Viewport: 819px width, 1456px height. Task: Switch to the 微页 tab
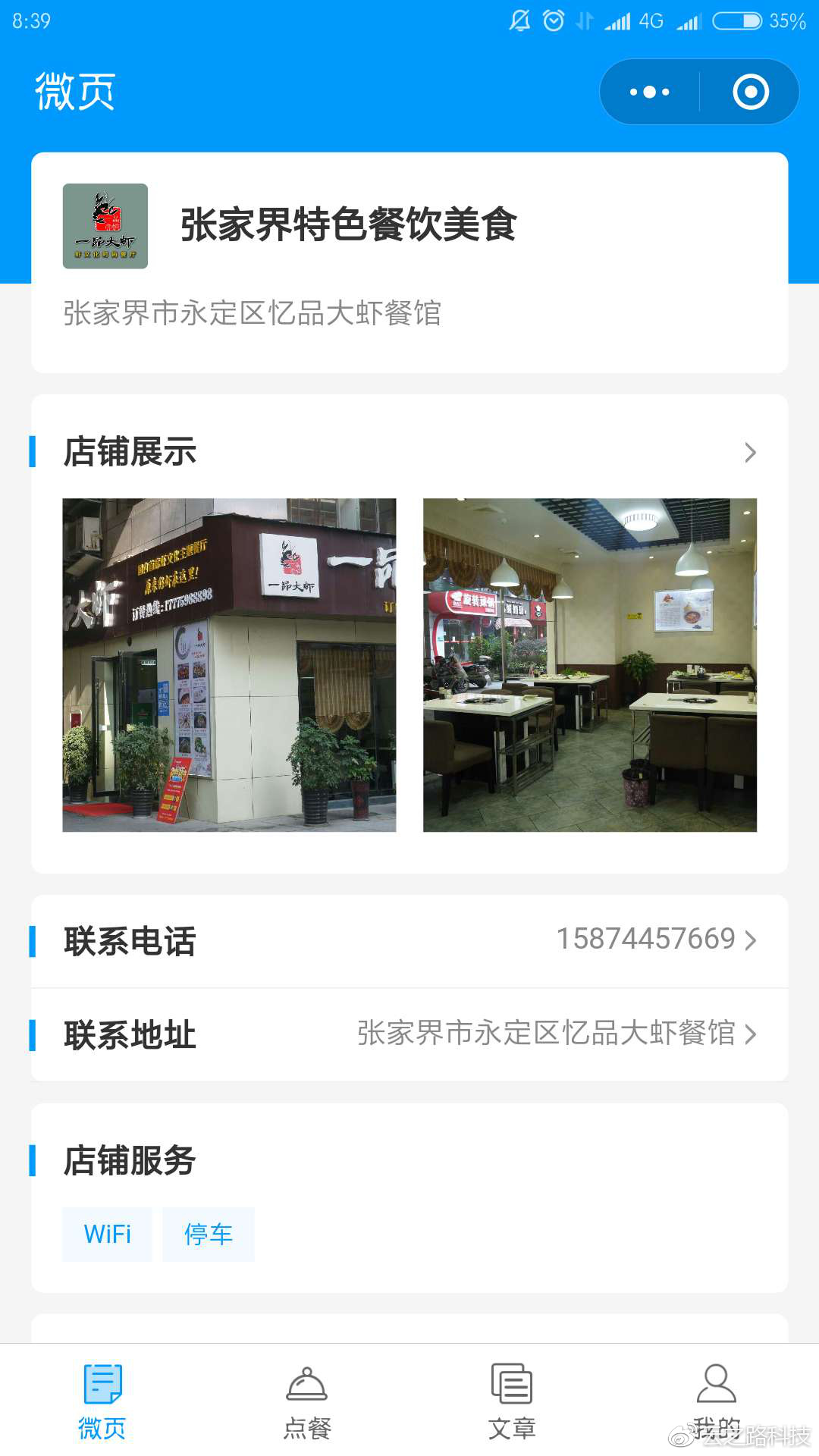point(102,1401)
